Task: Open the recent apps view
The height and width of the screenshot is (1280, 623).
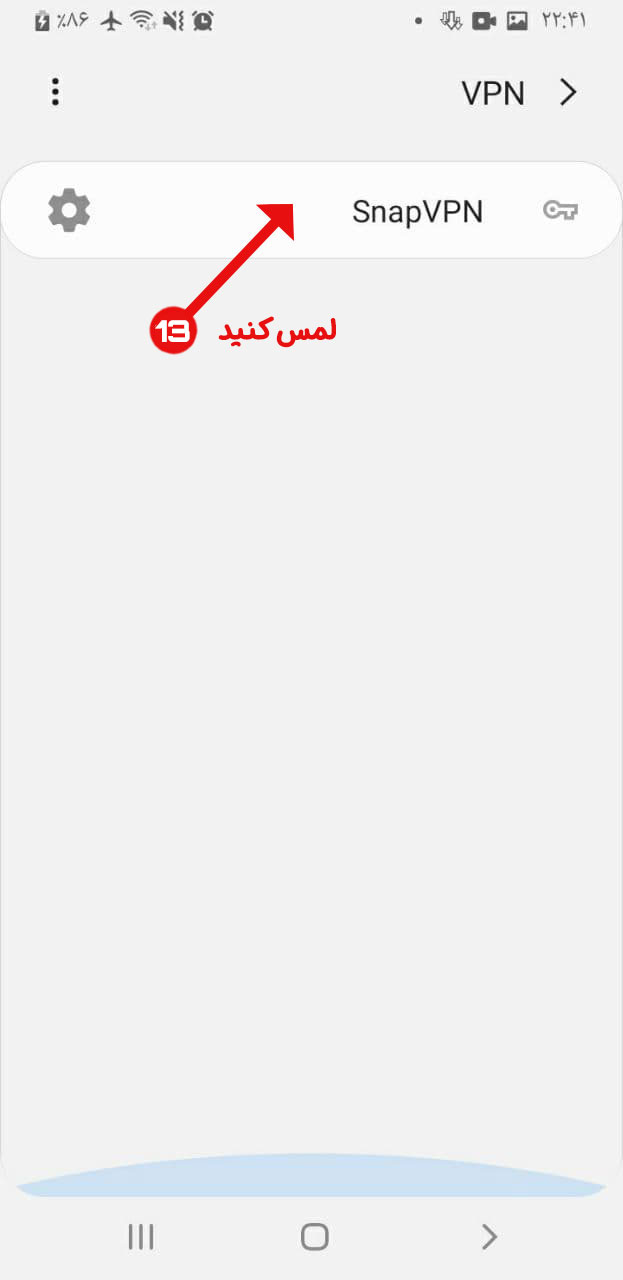Action: click(141, 1237)
